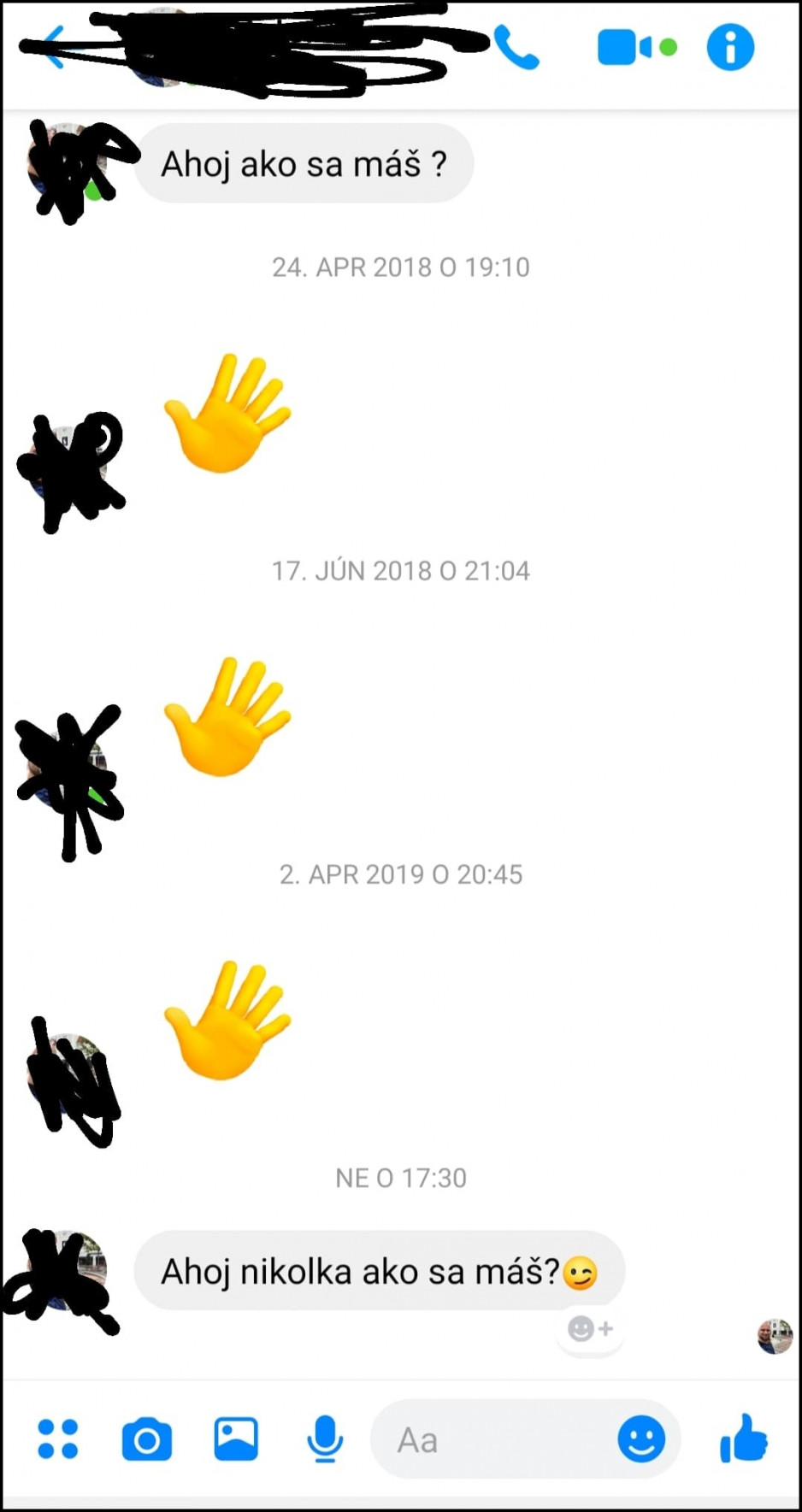Open the camera to take a photo
The image size is (802, 1512).
click(x=147, y=1440)
